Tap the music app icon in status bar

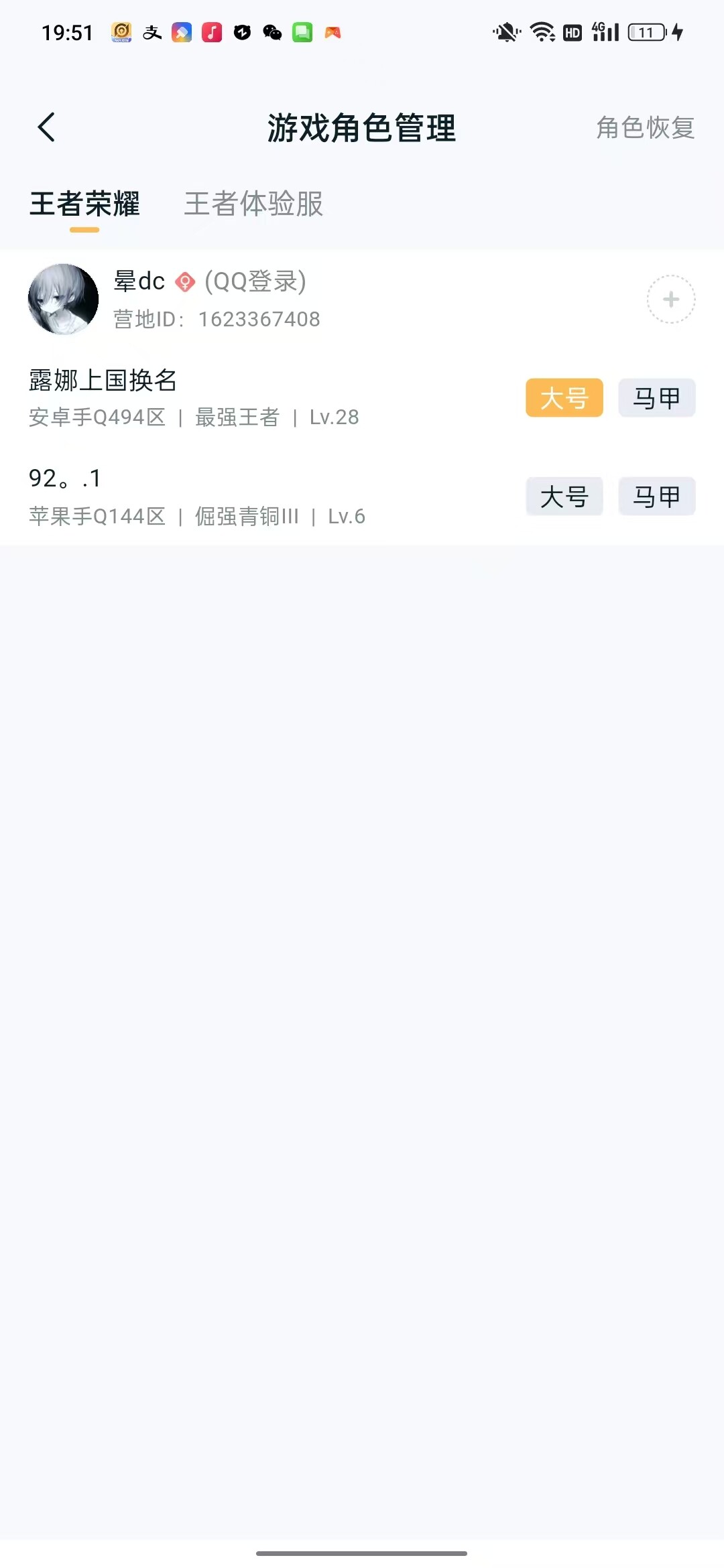[211, 33]
